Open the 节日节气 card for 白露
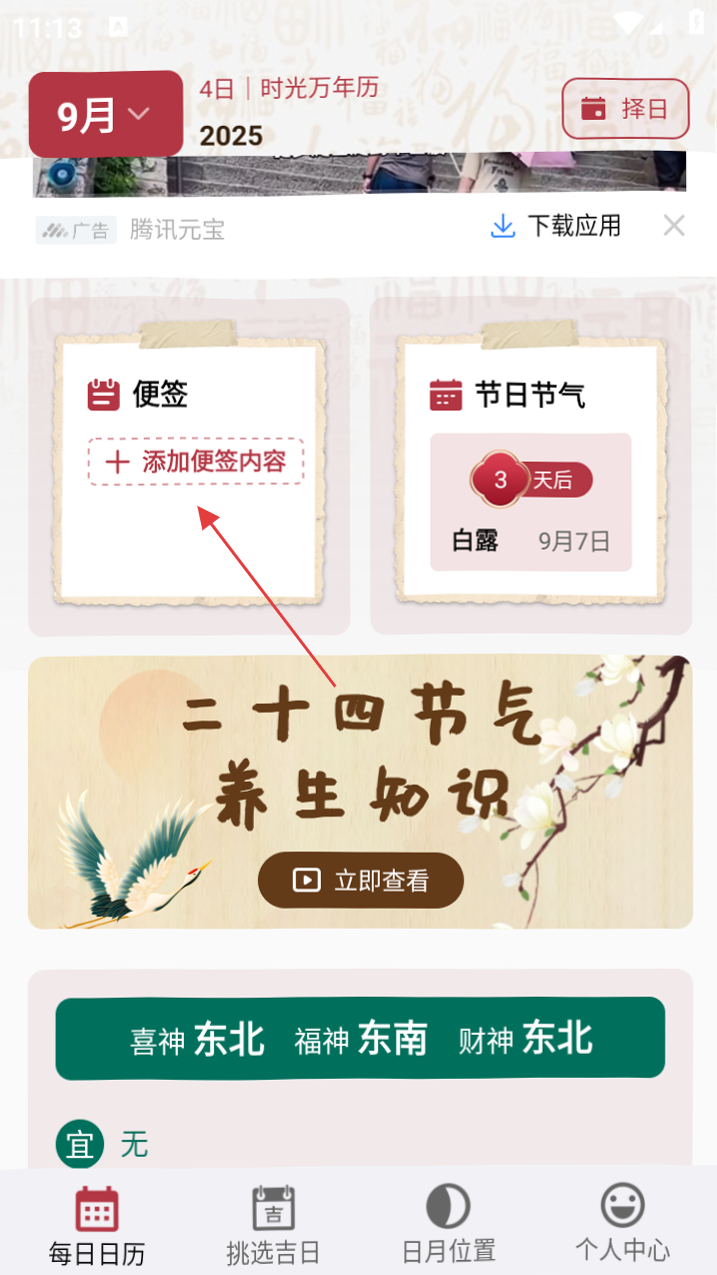 (530, 502)
